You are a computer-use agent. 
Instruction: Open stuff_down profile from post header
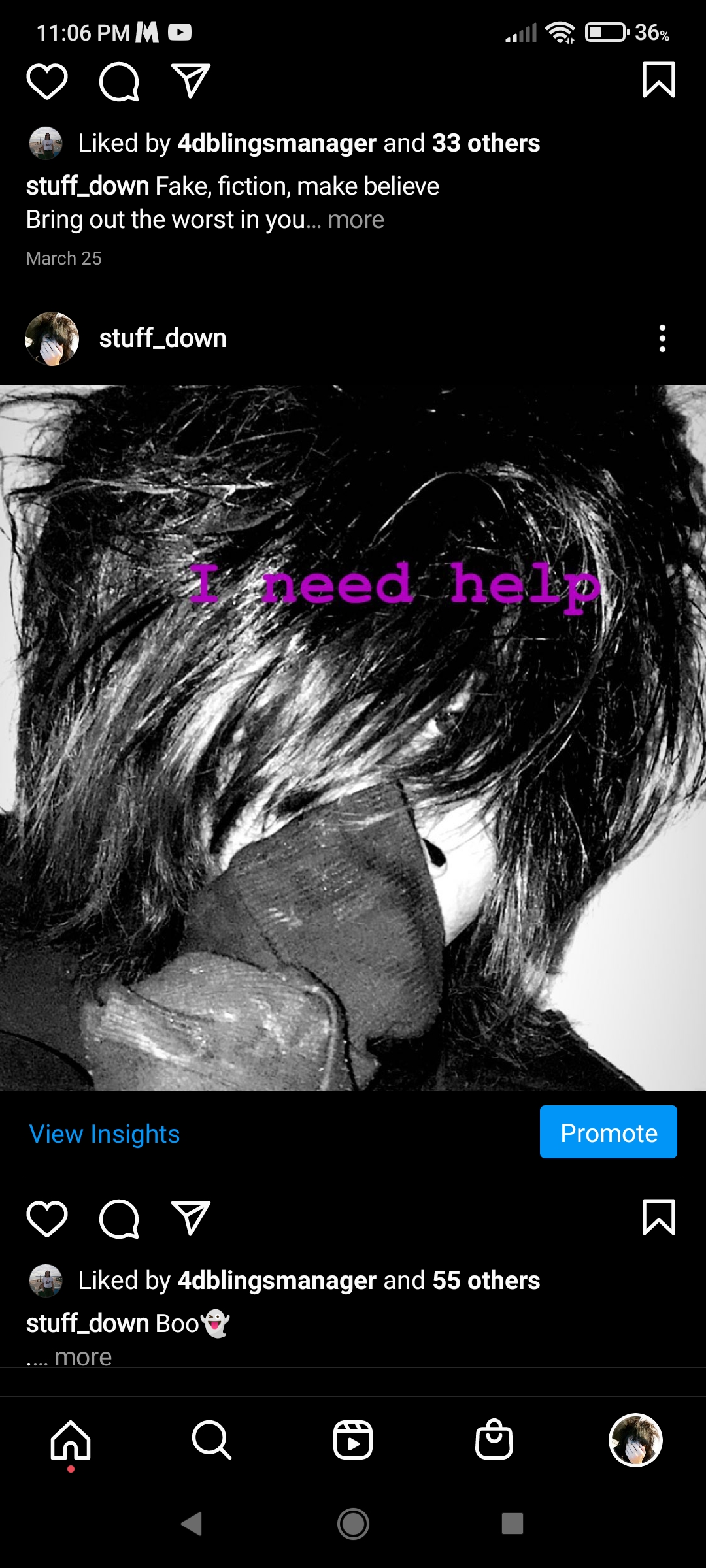(162, 338)
